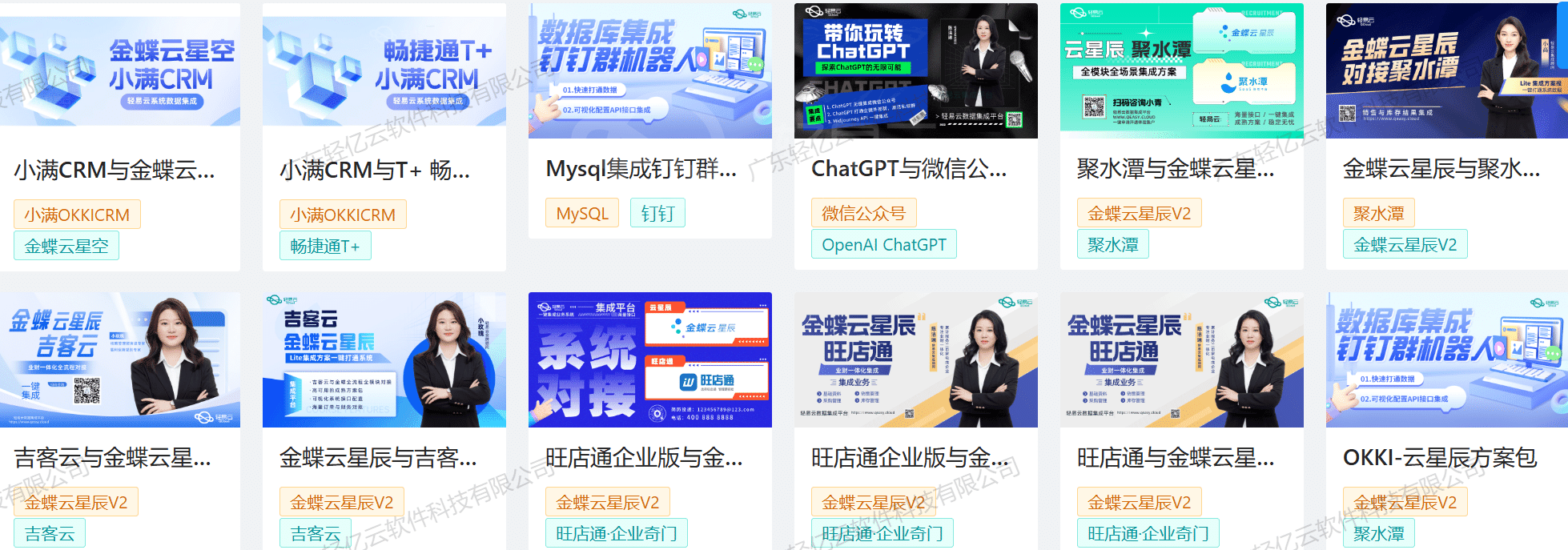Tap 聚水潭 tag under OKKI-云星辰方案包
Image resolution: width=1568 pixels, height=550 pixels.
coord(1378,534)
